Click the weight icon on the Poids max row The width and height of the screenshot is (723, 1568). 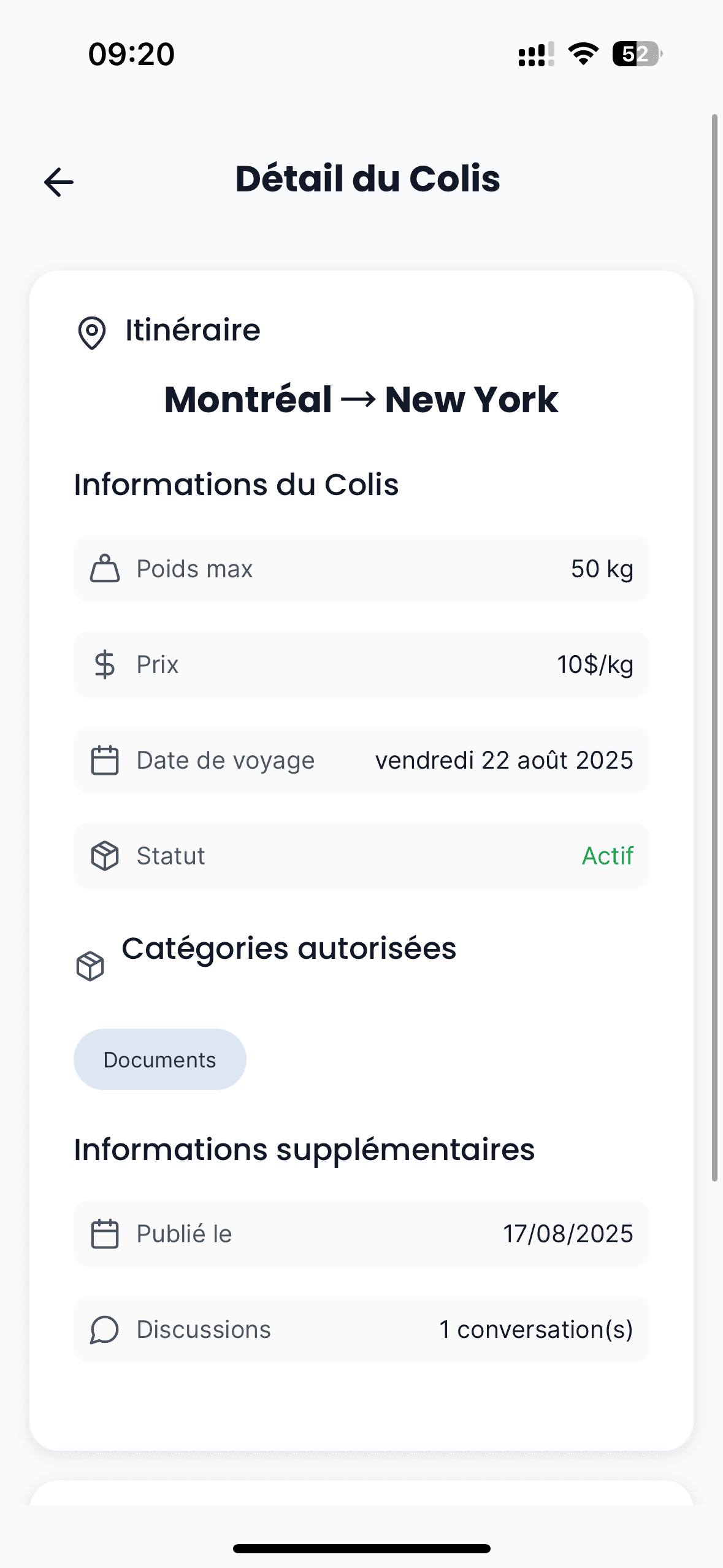pos(105,568)
